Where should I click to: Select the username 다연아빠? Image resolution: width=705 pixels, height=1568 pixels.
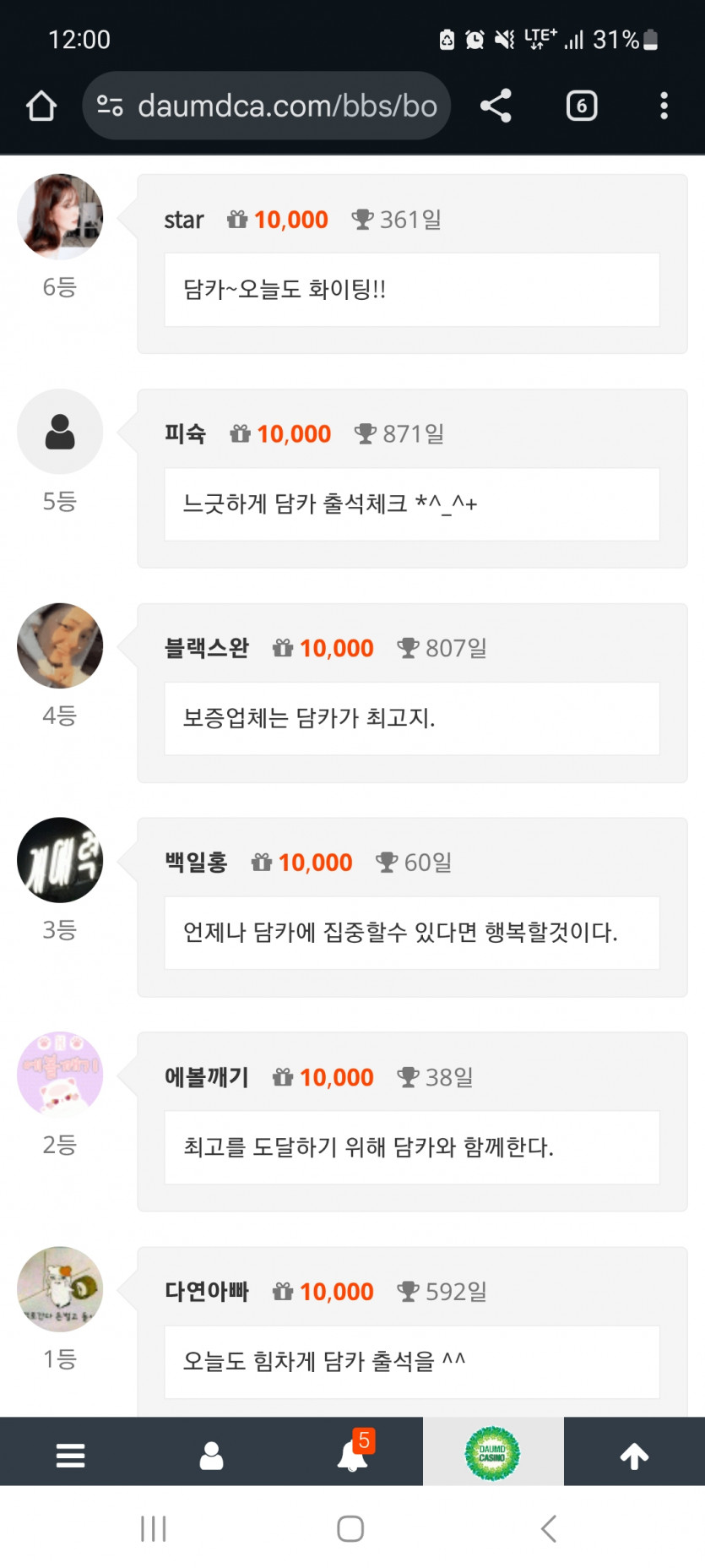point(208,1291)
